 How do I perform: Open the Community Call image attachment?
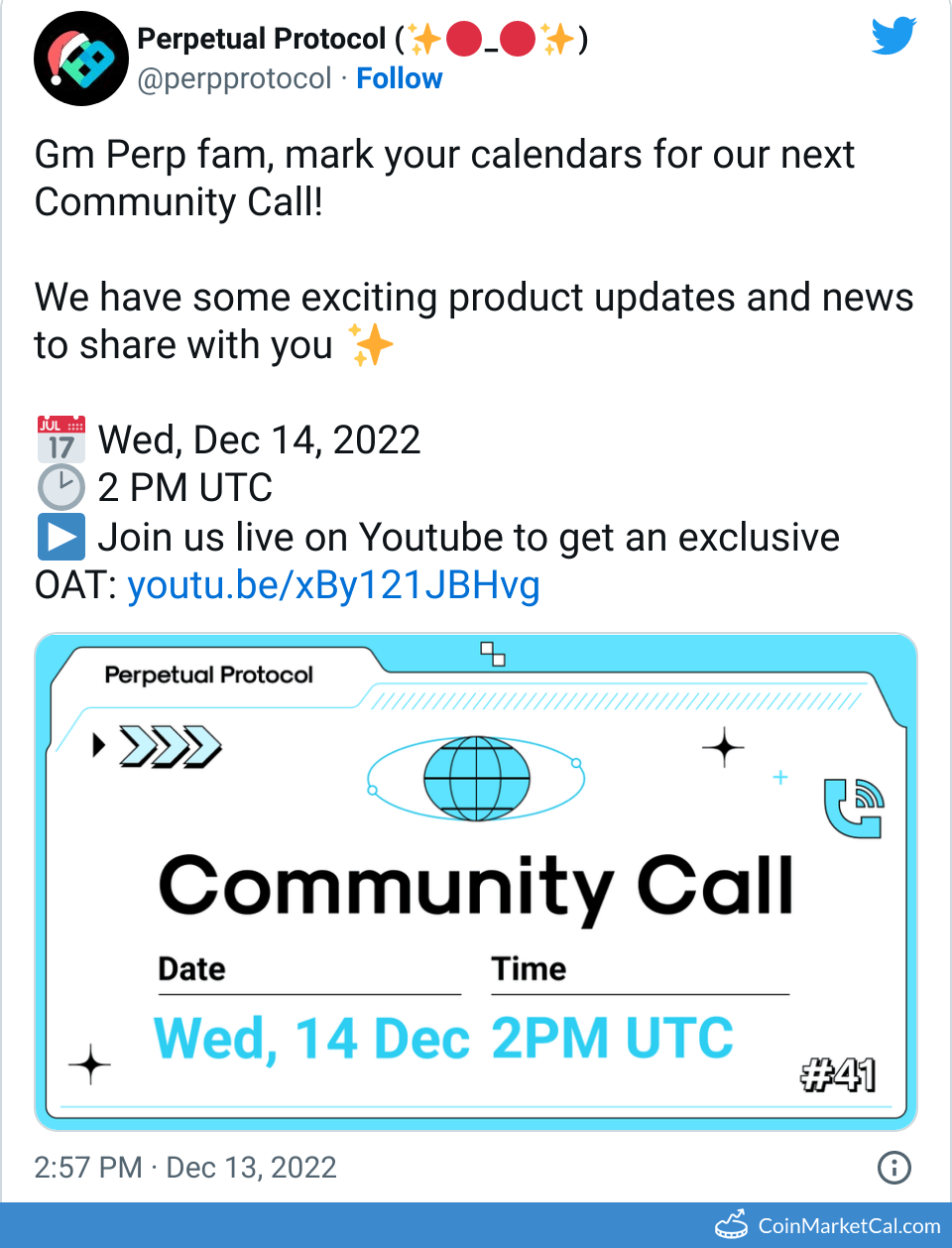[x=476, y=879]
